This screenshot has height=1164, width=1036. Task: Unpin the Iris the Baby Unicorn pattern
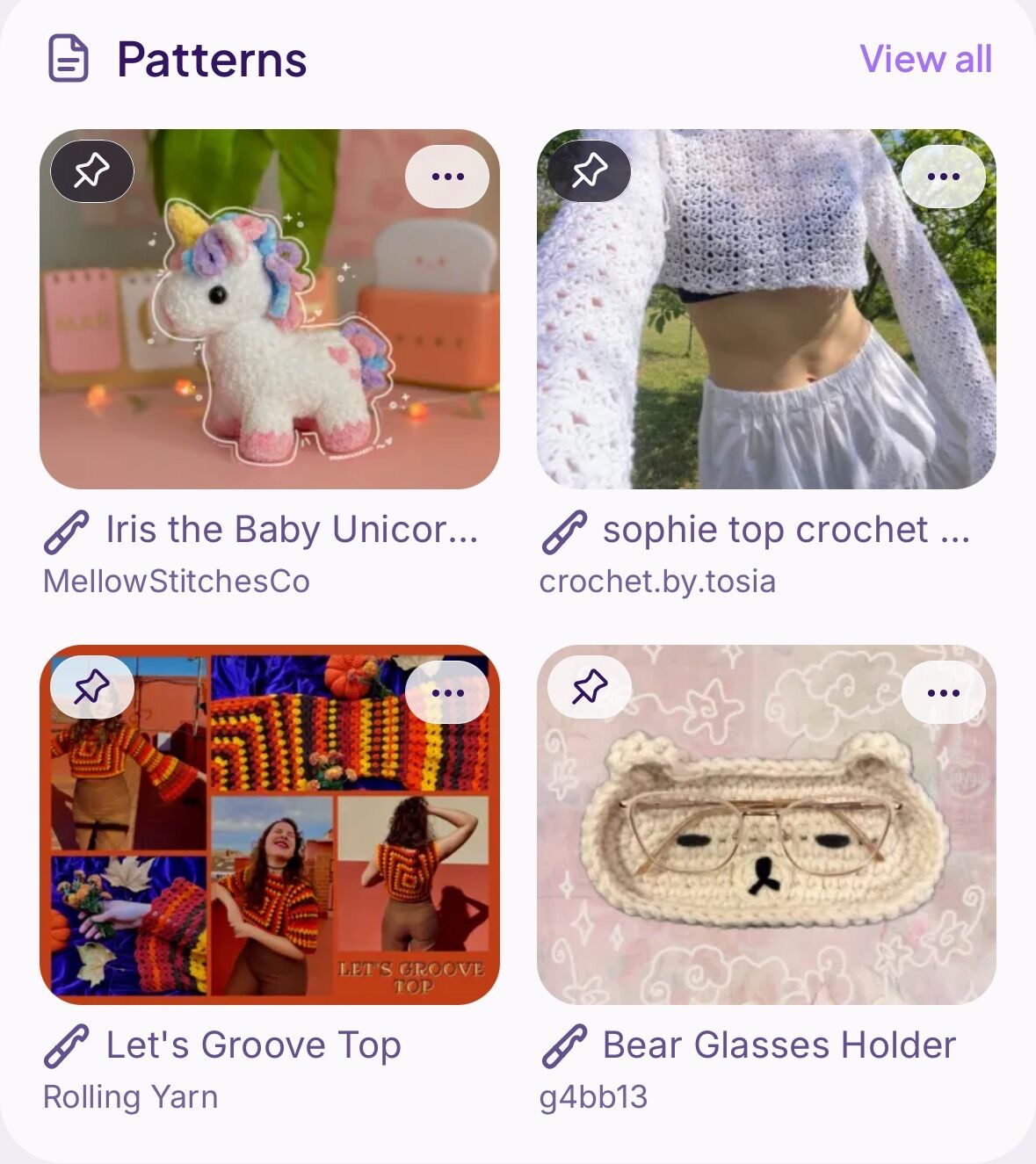(x=92, y=170)
